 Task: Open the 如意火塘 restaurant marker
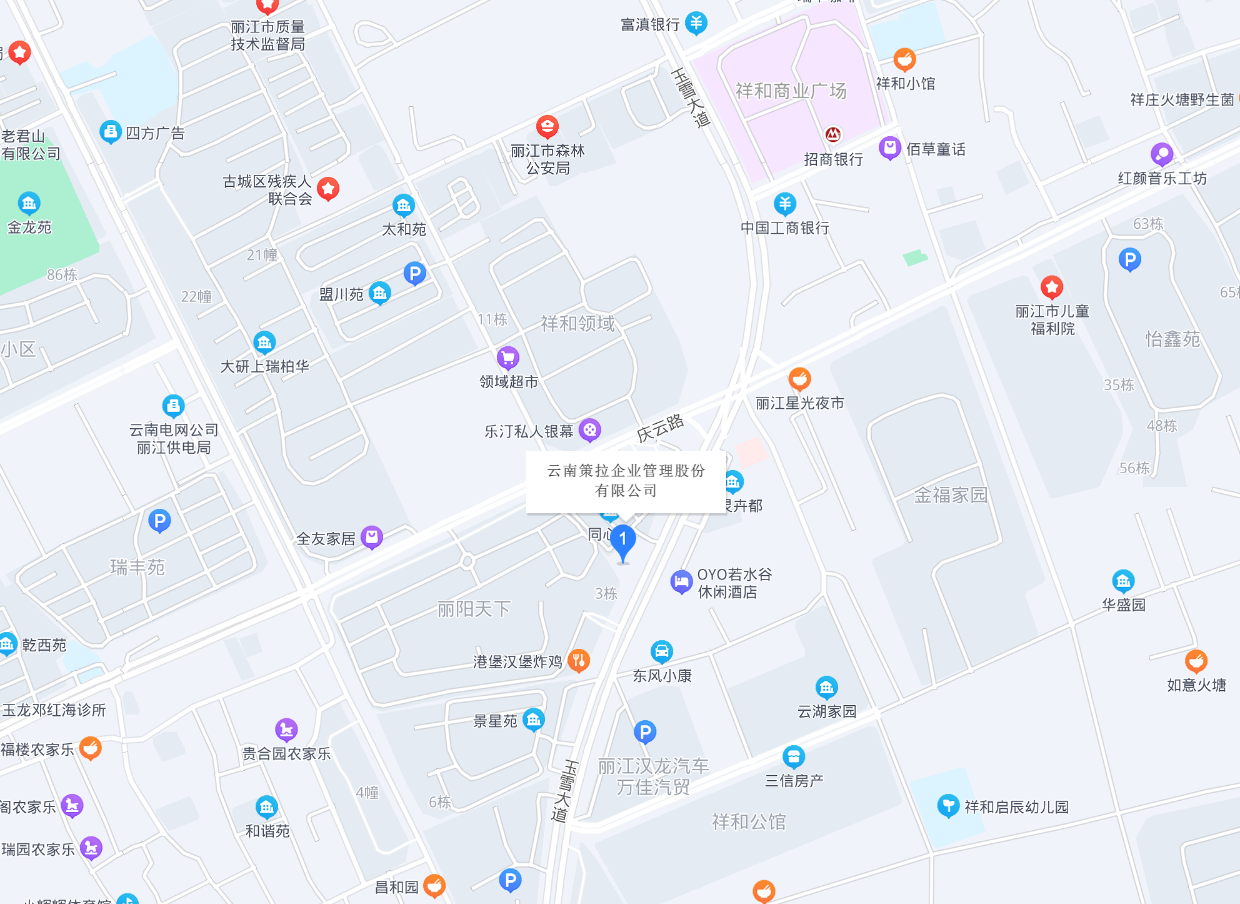coord(1196,661)
